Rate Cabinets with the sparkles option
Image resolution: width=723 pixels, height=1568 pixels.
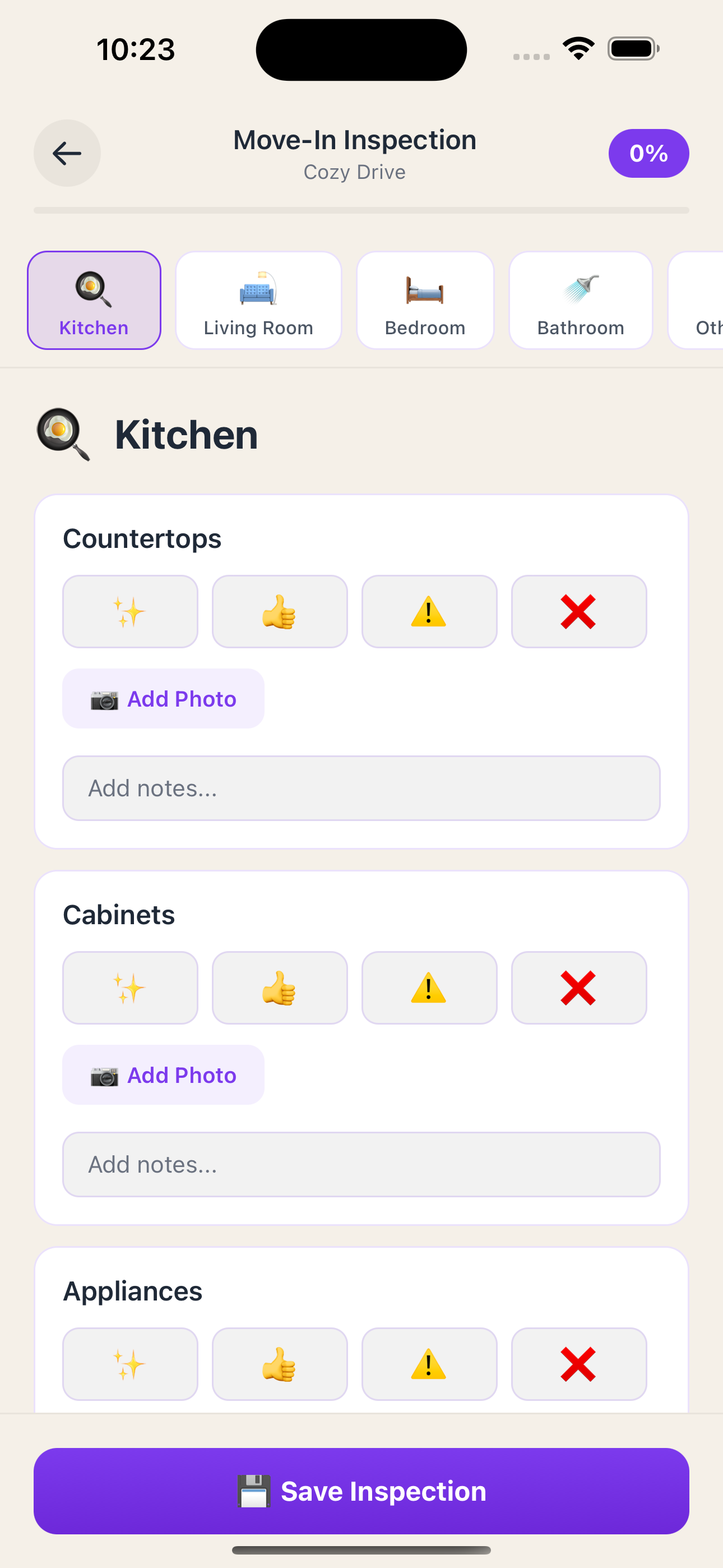coord(129,988)
